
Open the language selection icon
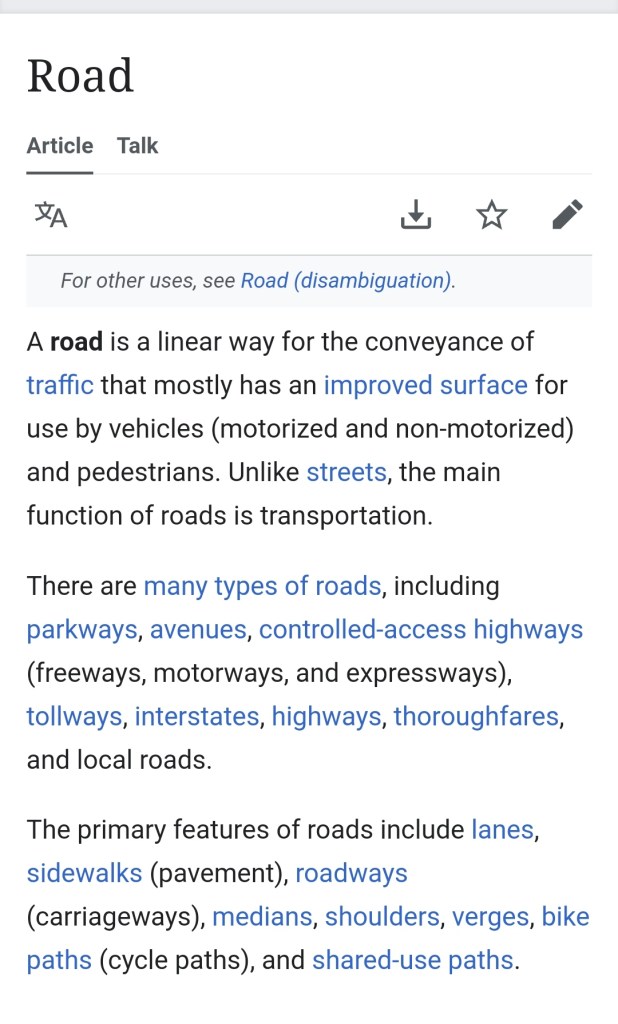tap(51, 214)
